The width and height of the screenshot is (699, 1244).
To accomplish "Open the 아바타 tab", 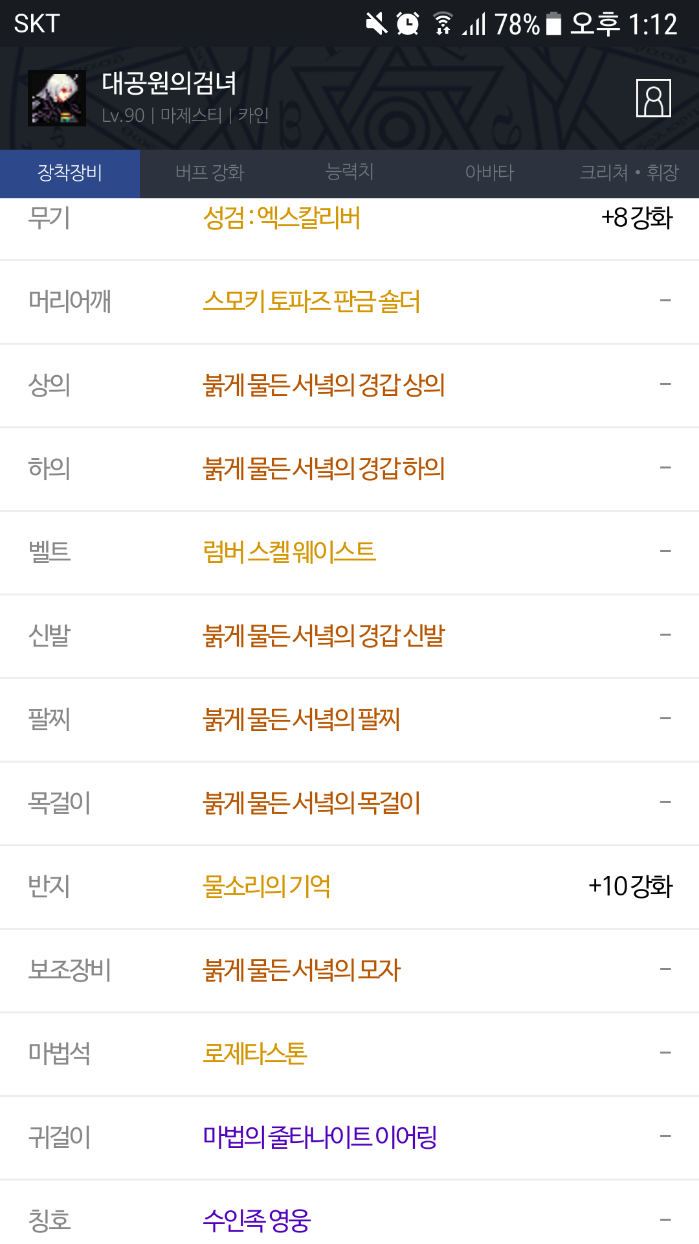I will tap(489, 173).
